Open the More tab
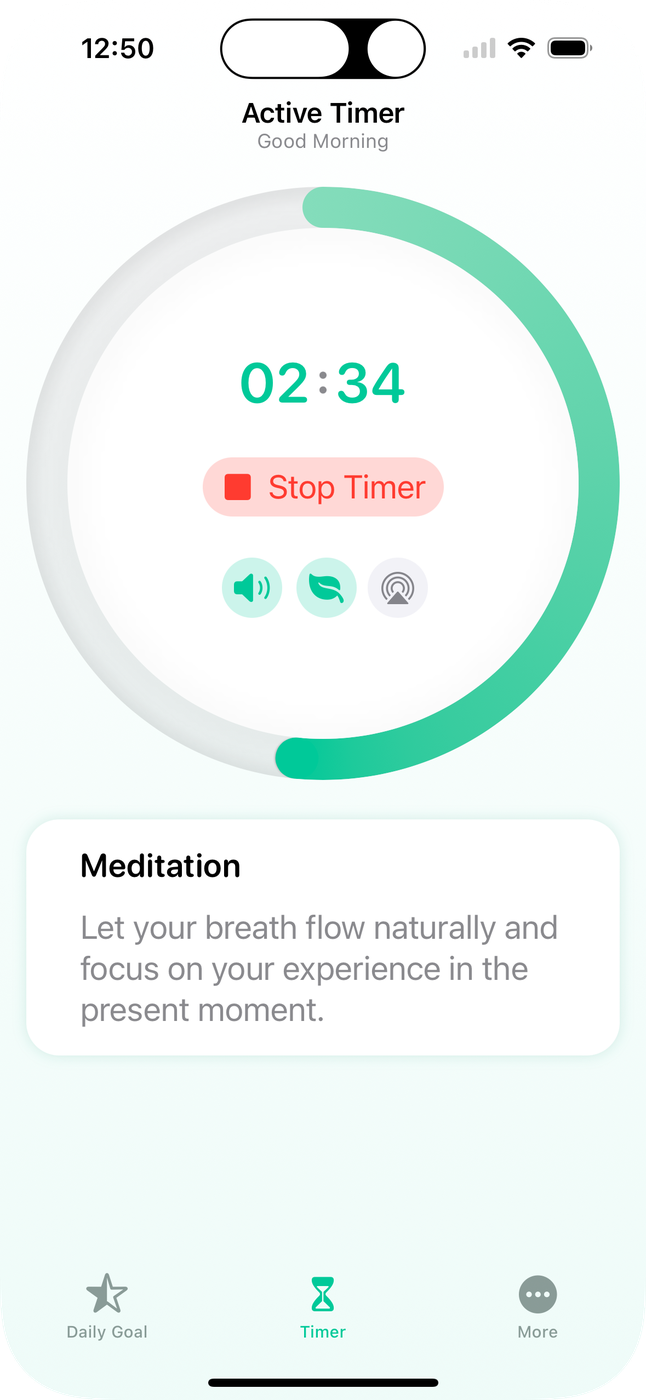The width and height of the screenshot is (646, 1400). pyautogui.click(x=537, y=1306)
